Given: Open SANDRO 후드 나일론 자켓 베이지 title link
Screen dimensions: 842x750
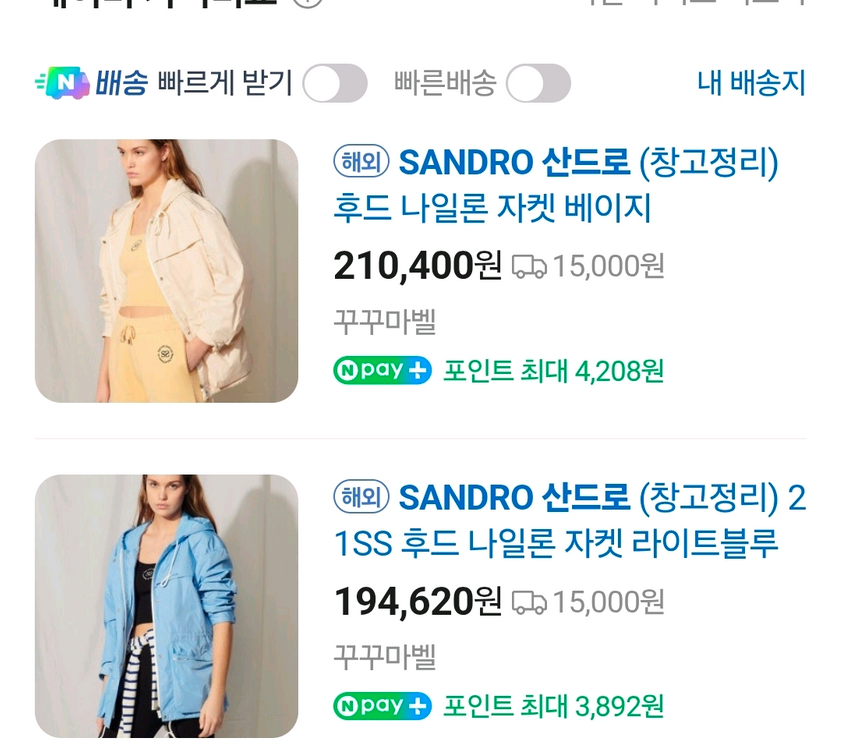Looking at the screenshot, I should (x=555, y=185).
